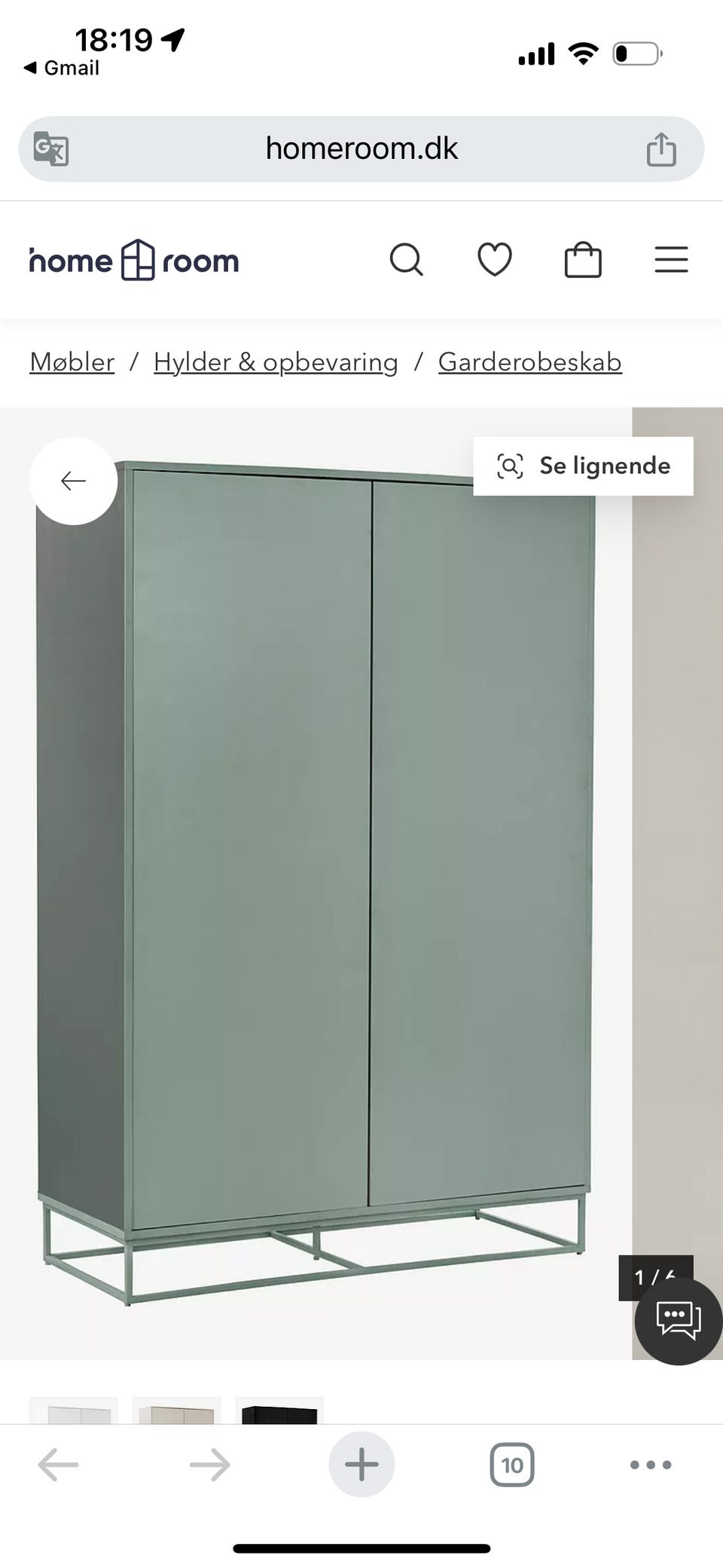Open the iOS share sheet icon

660,148
